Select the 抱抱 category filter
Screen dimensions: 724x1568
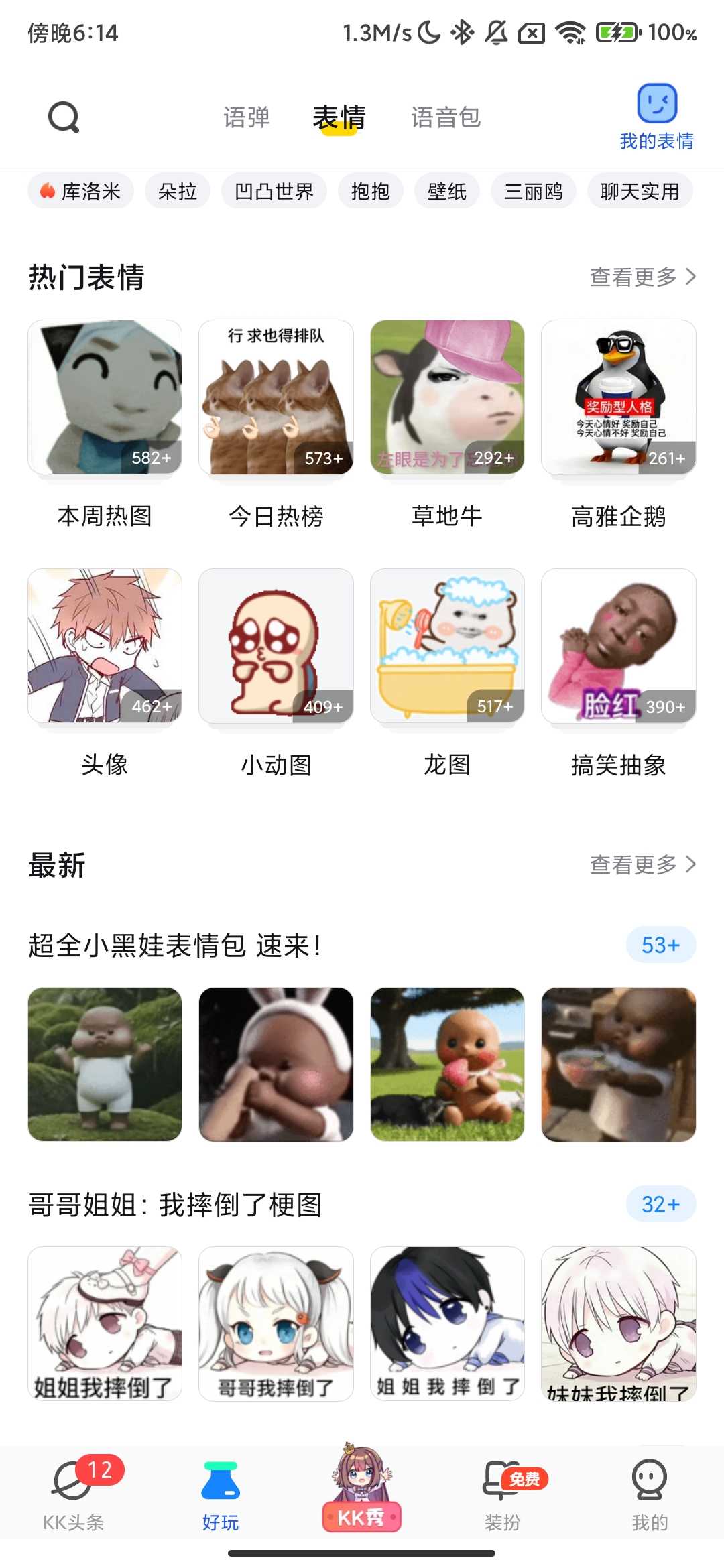[371, 191]
